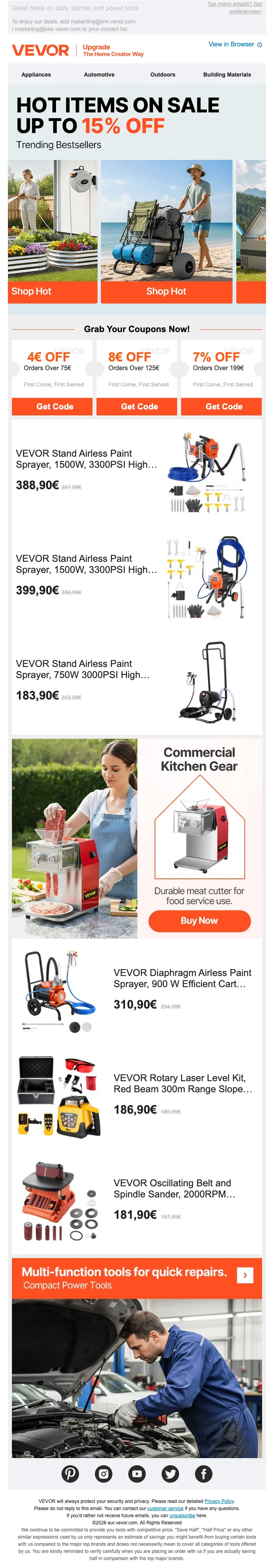This screenshot has width=274, height=1568.
Task: Tap Buy Now for the meat cutter
Action: click(199, 920)
